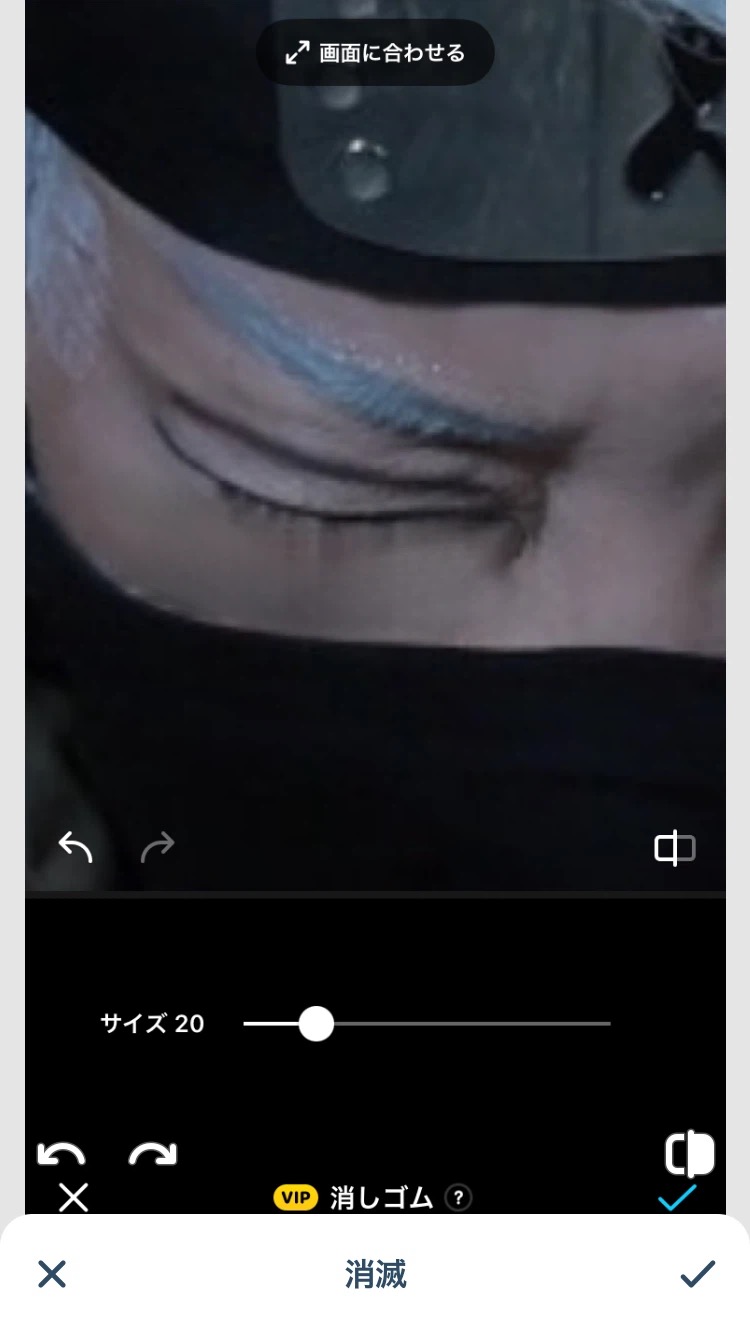Confirm the 消滅 edit with checkmark
The width and height of the screenshot is (750, 1334).
(697, 1274)
